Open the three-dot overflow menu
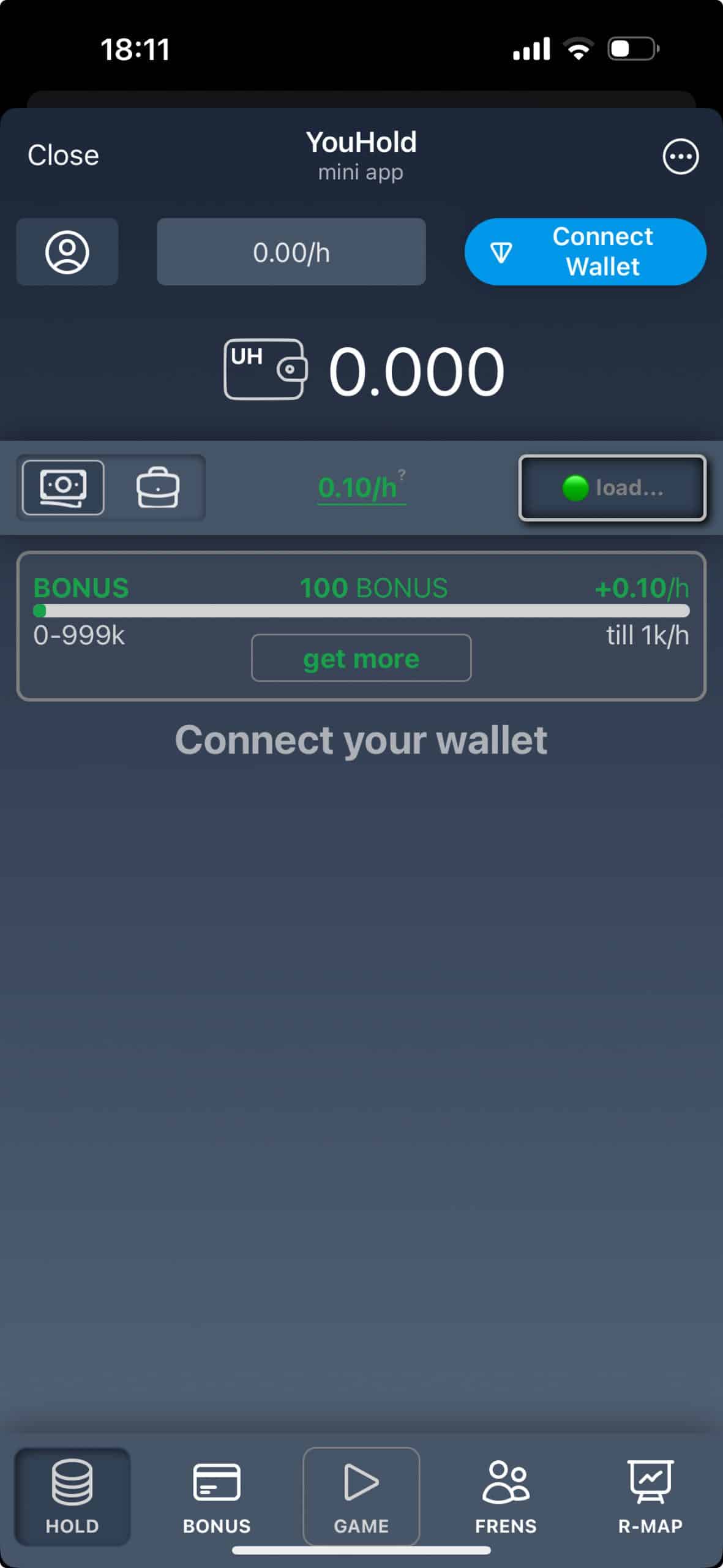 pyautogui.click(x=680, y=157)
